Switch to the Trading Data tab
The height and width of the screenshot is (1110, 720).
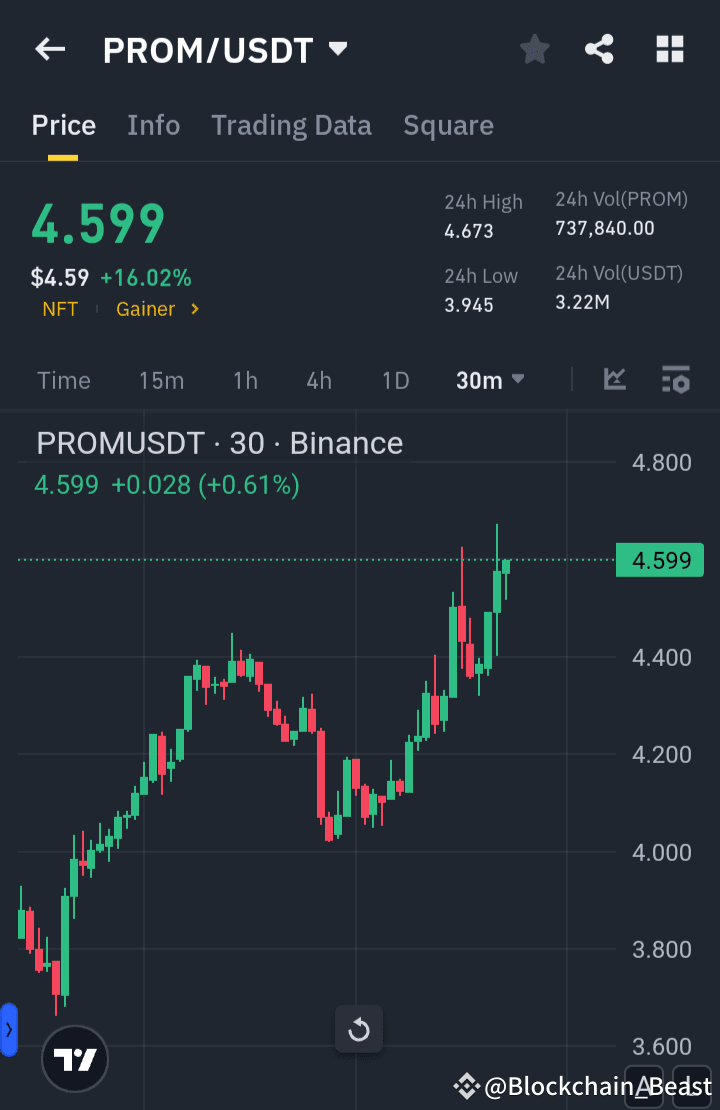click(291, 125)
